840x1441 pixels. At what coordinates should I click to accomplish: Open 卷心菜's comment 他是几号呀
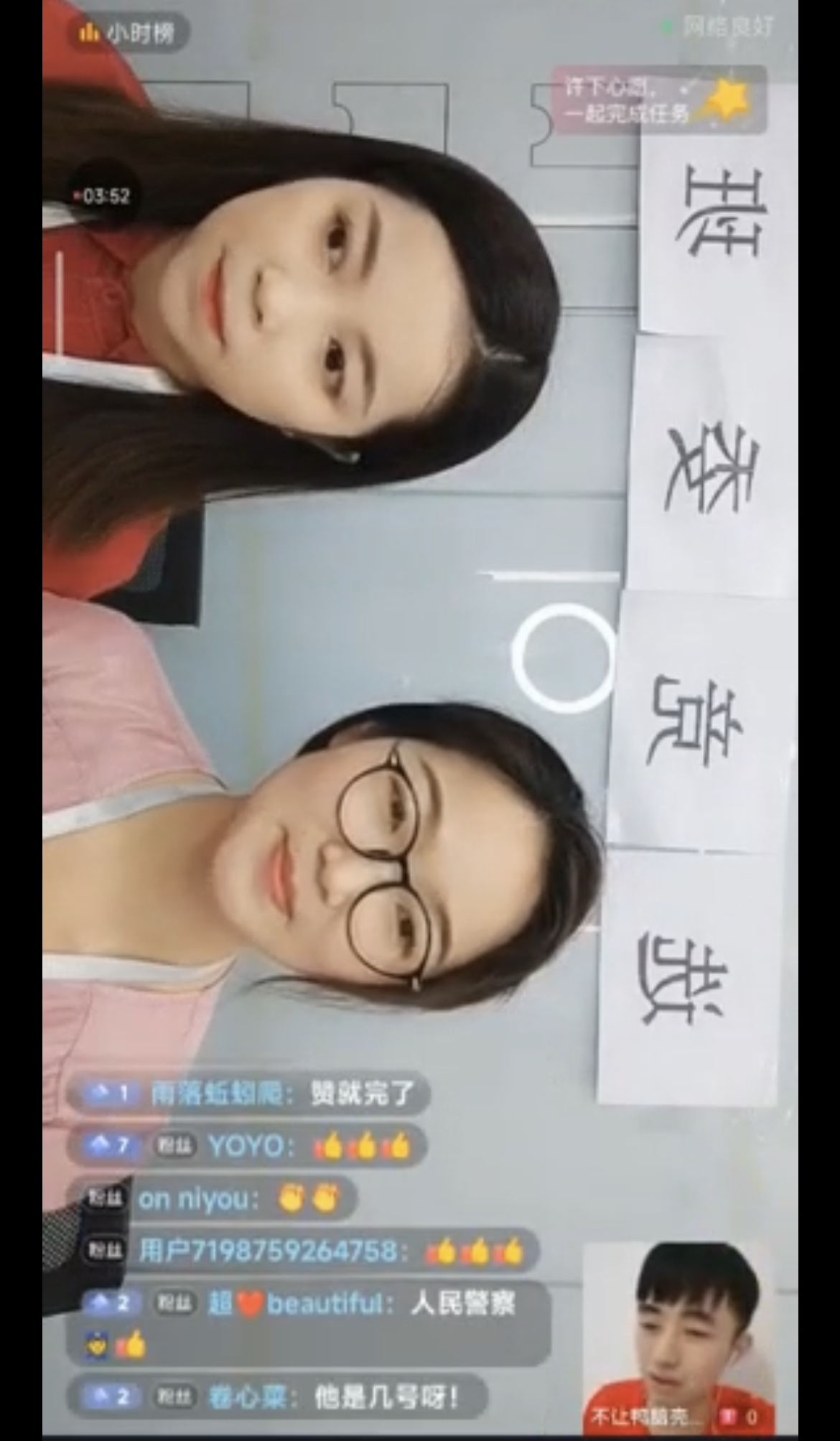[276, 1397]
